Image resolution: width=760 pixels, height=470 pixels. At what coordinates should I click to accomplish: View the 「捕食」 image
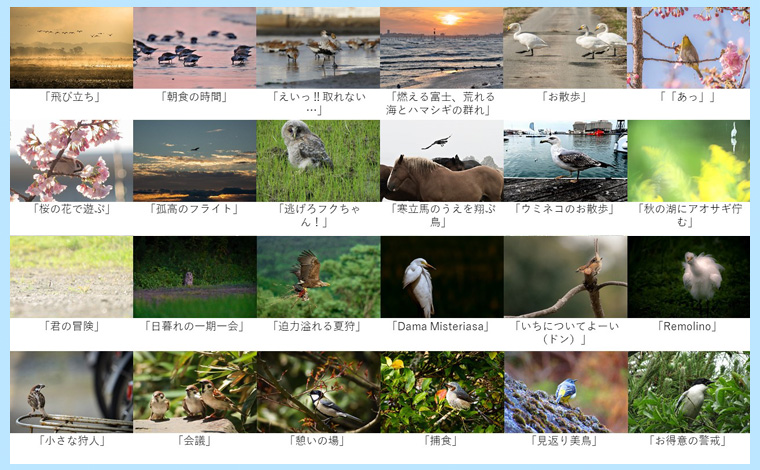(x=441, y=391)
